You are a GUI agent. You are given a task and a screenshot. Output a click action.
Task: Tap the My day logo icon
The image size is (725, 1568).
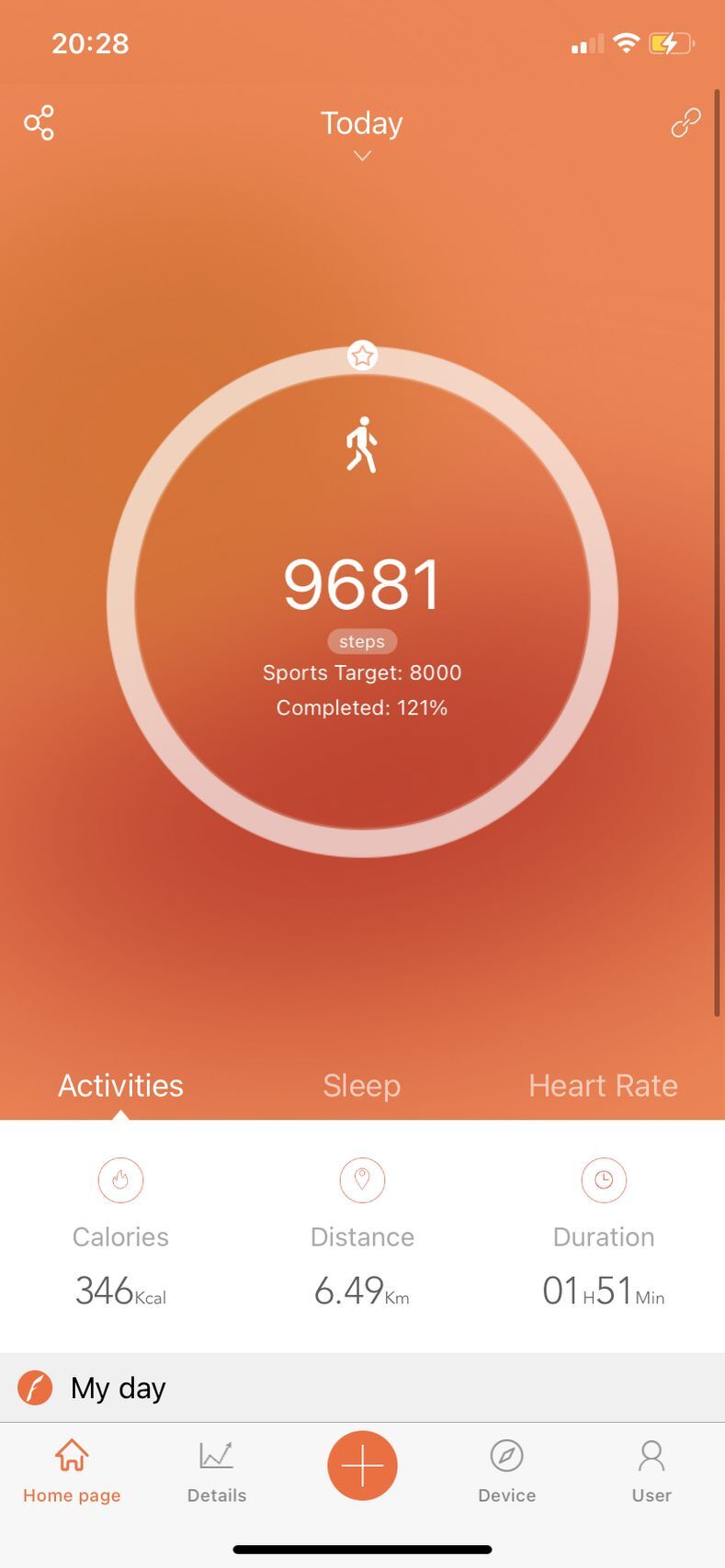[34, 1388]
